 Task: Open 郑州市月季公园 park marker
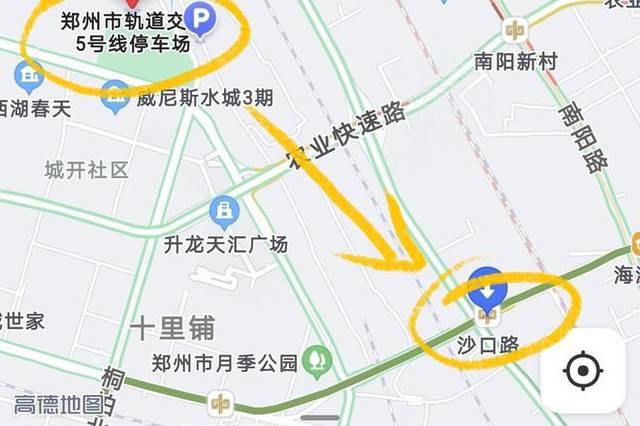click(318, 358)
